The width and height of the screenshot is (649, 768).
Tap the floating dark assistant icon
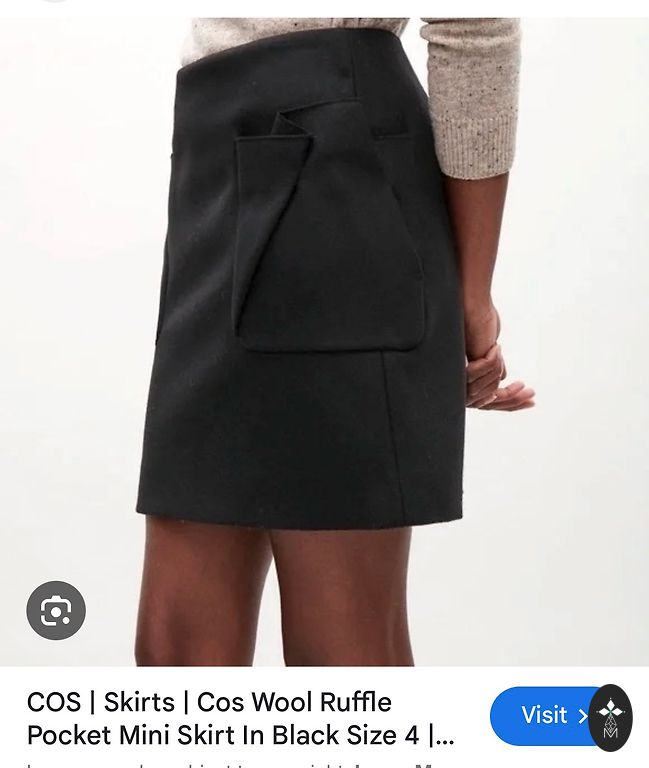(x=610, y=717)
